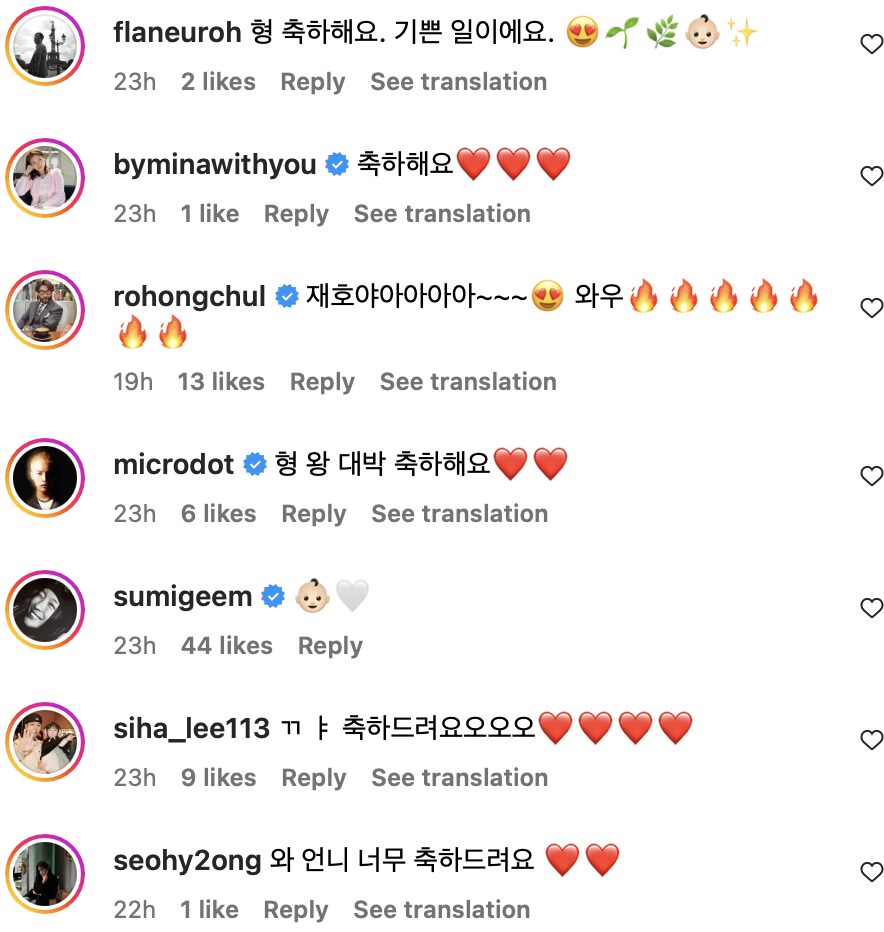Like flaneuroh's comment
Image resolution: width=884 pixels, height=932 pixels.
871,43
